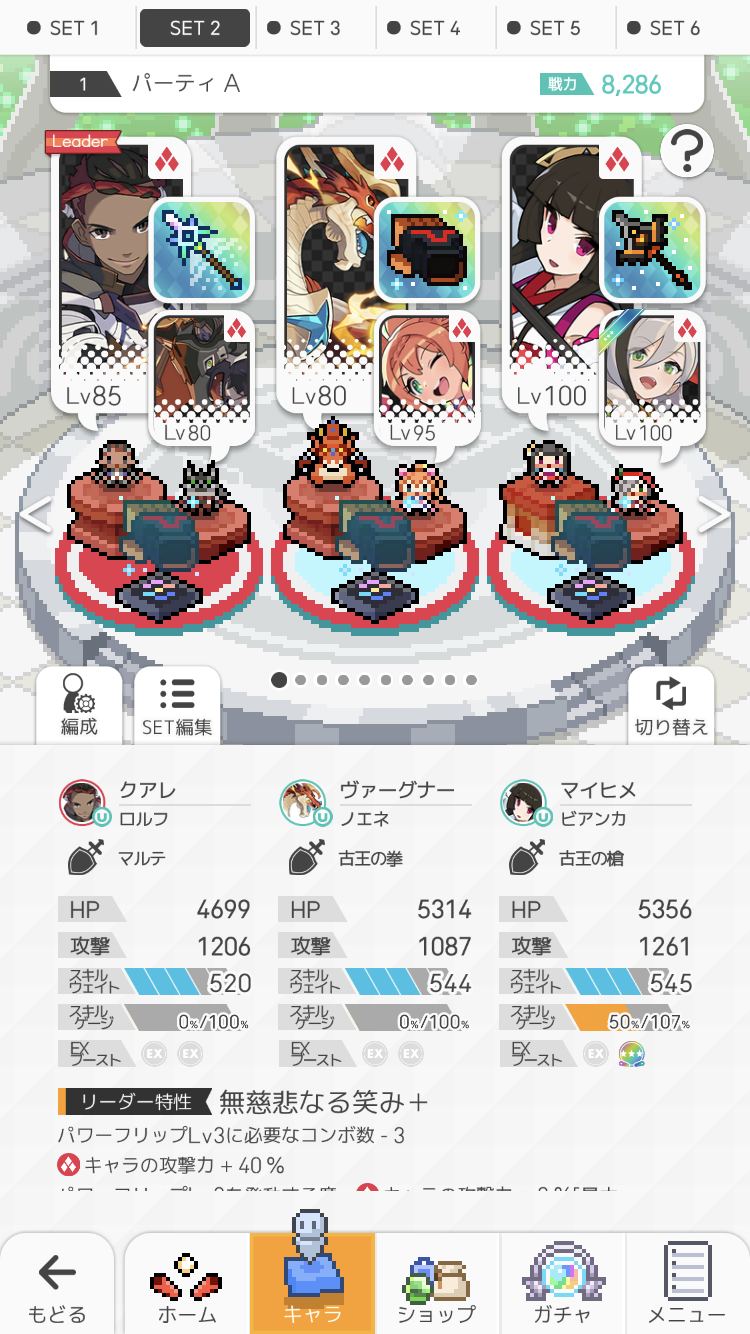Go to the SET 6 tab
Image resolution: width=750 pixels, height=1334 pixels.
tap(675, 28)
